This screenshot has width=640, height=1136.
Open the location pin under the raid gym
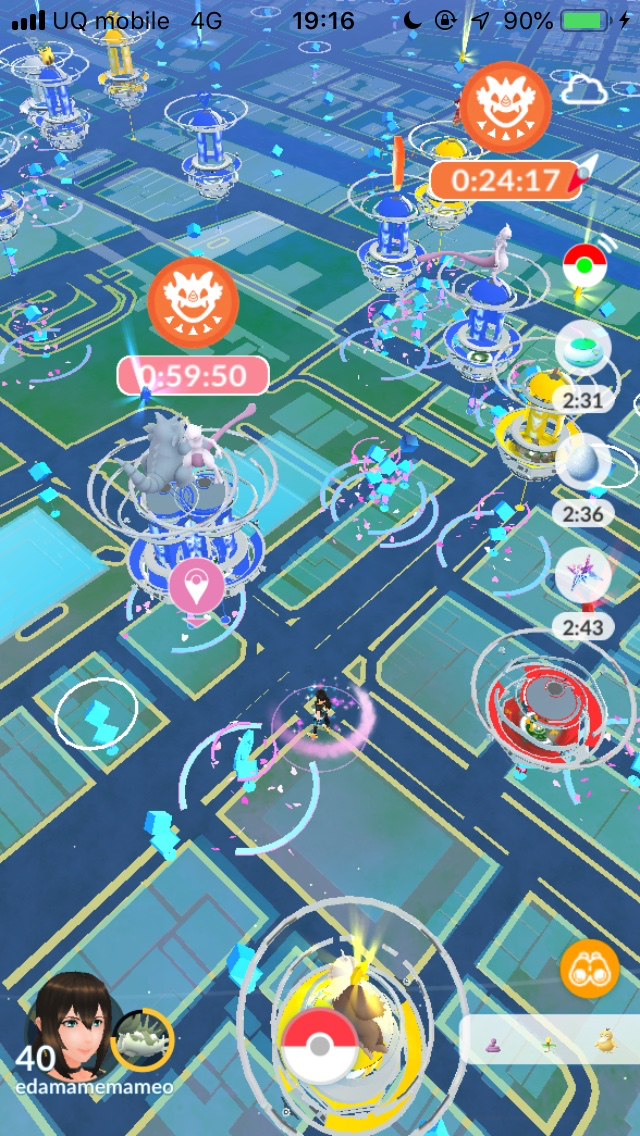click(196, 587)
